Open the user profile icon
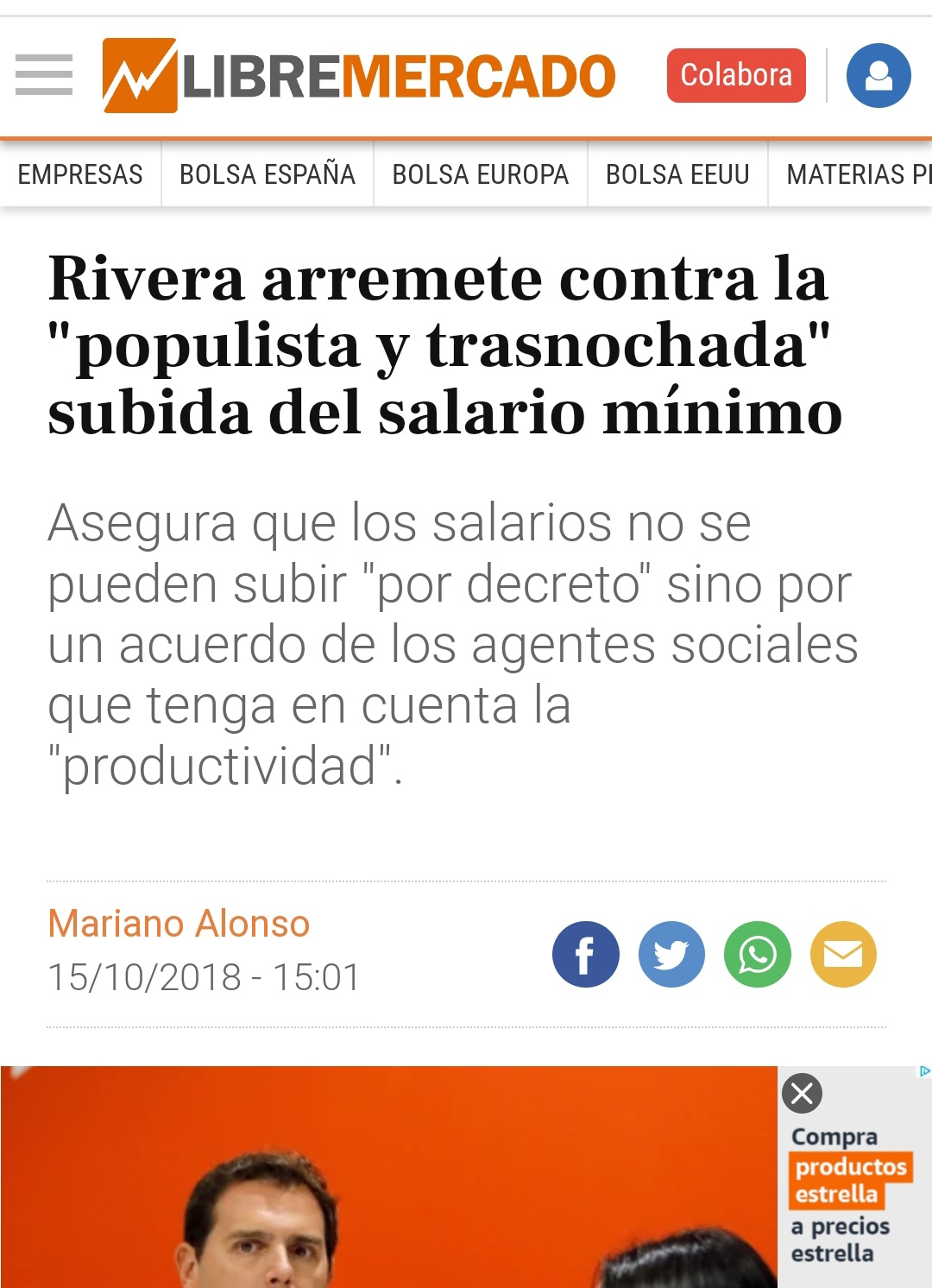Image resolution: width=932 pixels, height=1288 pixels. 878,76
